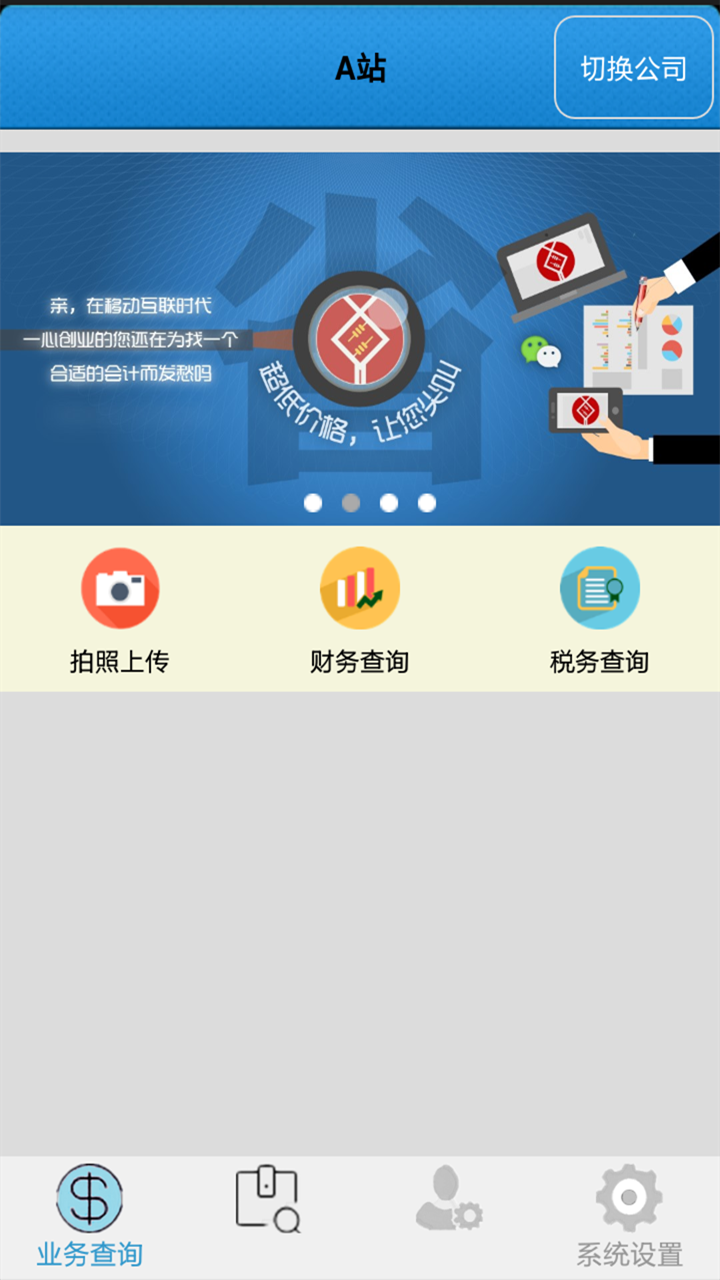Viewport: 720px width, 1280px height.
Task: Click the 税务查询 label text
Action: [600, 660]
